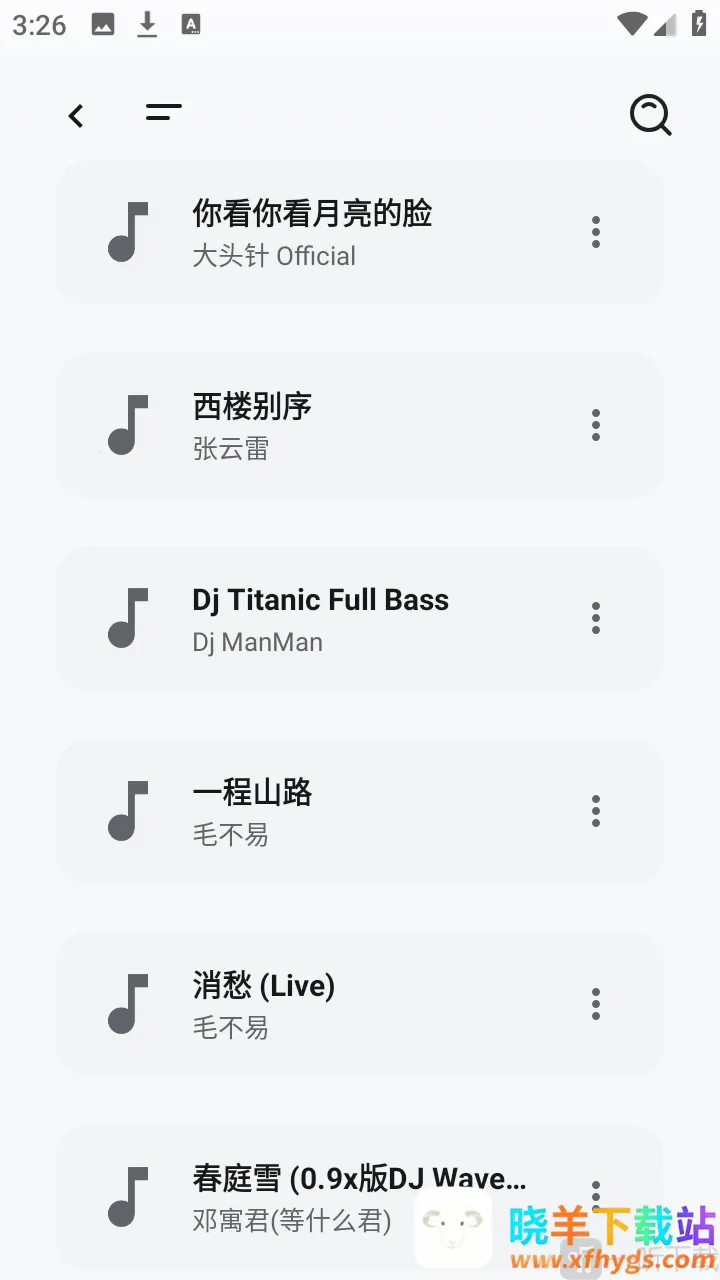Open more options for 一程山路
720x1280 pixels.
[596, 811]
